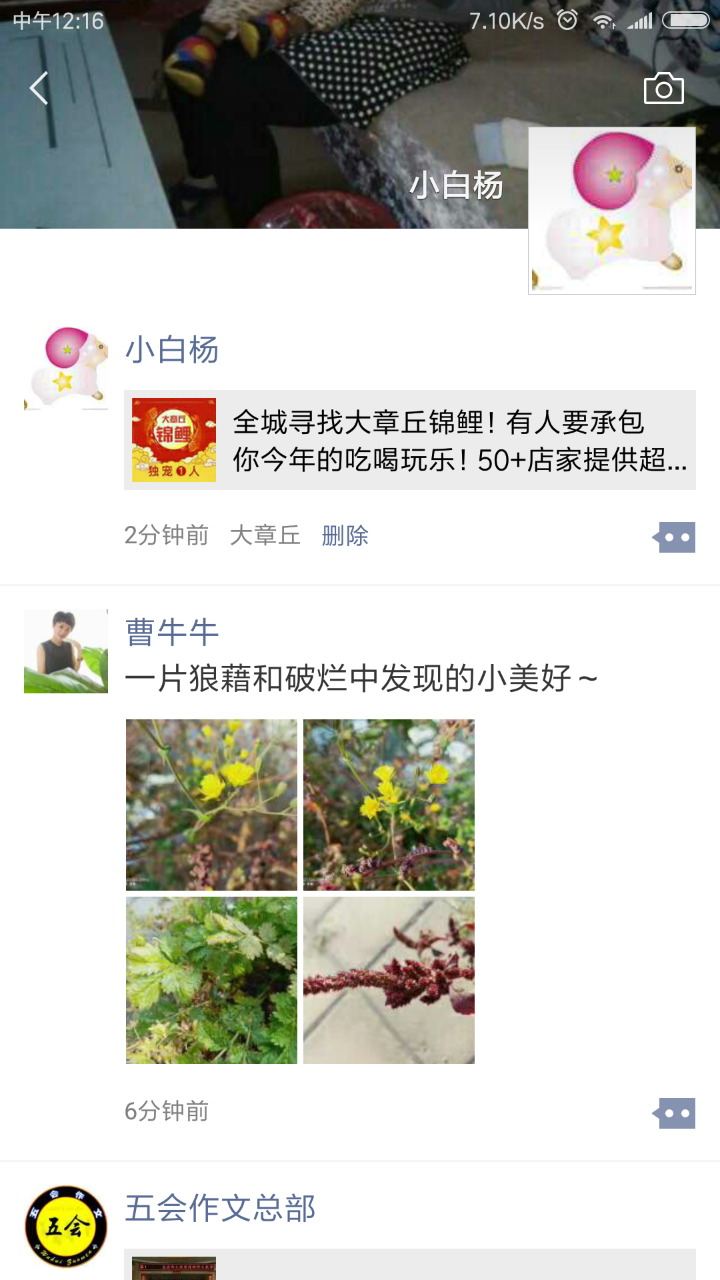Open the shared 大章丘锦鲤 article link
720x1280 pixels.
click(x=410, y=440)
